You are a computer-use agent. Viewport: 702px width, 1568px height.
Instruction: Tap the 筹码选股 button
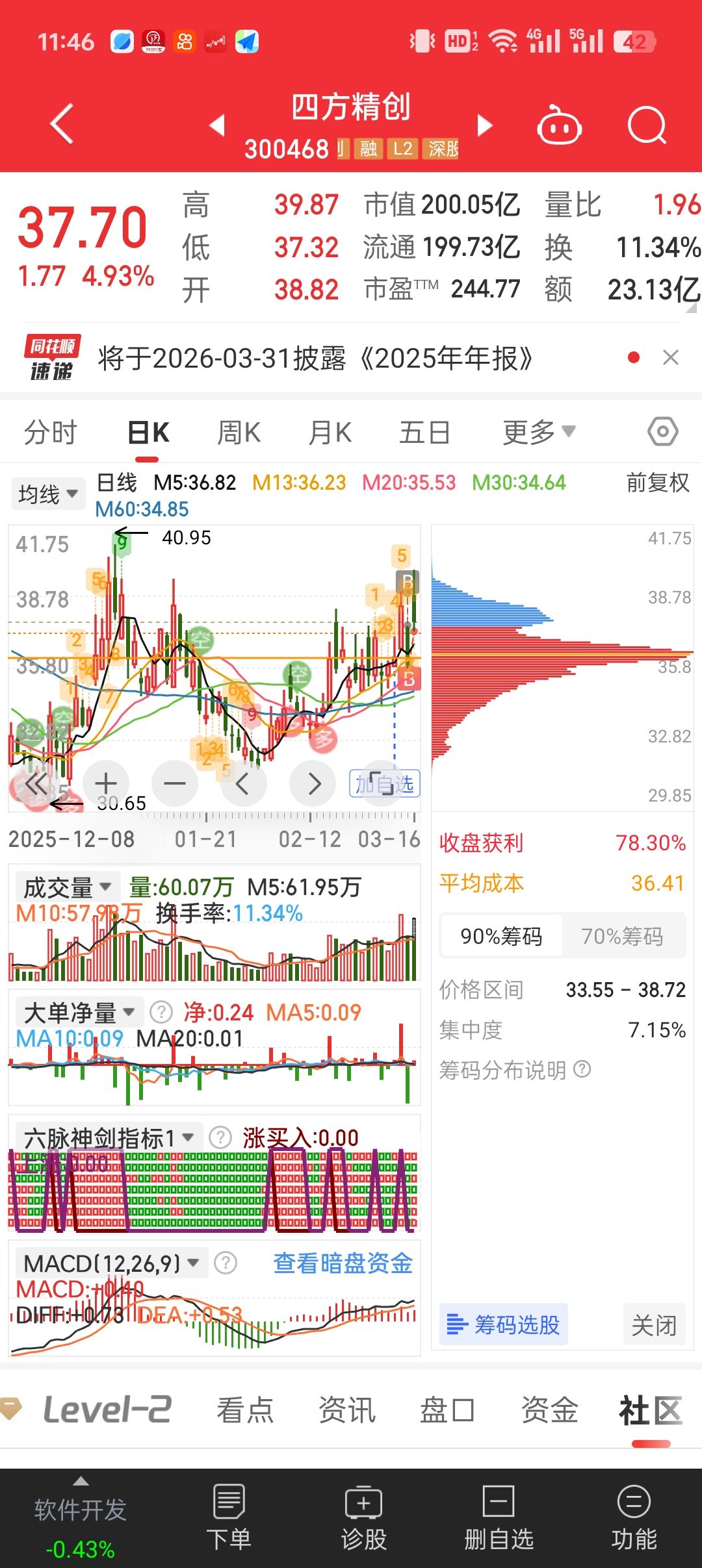tap(504, 1324)
